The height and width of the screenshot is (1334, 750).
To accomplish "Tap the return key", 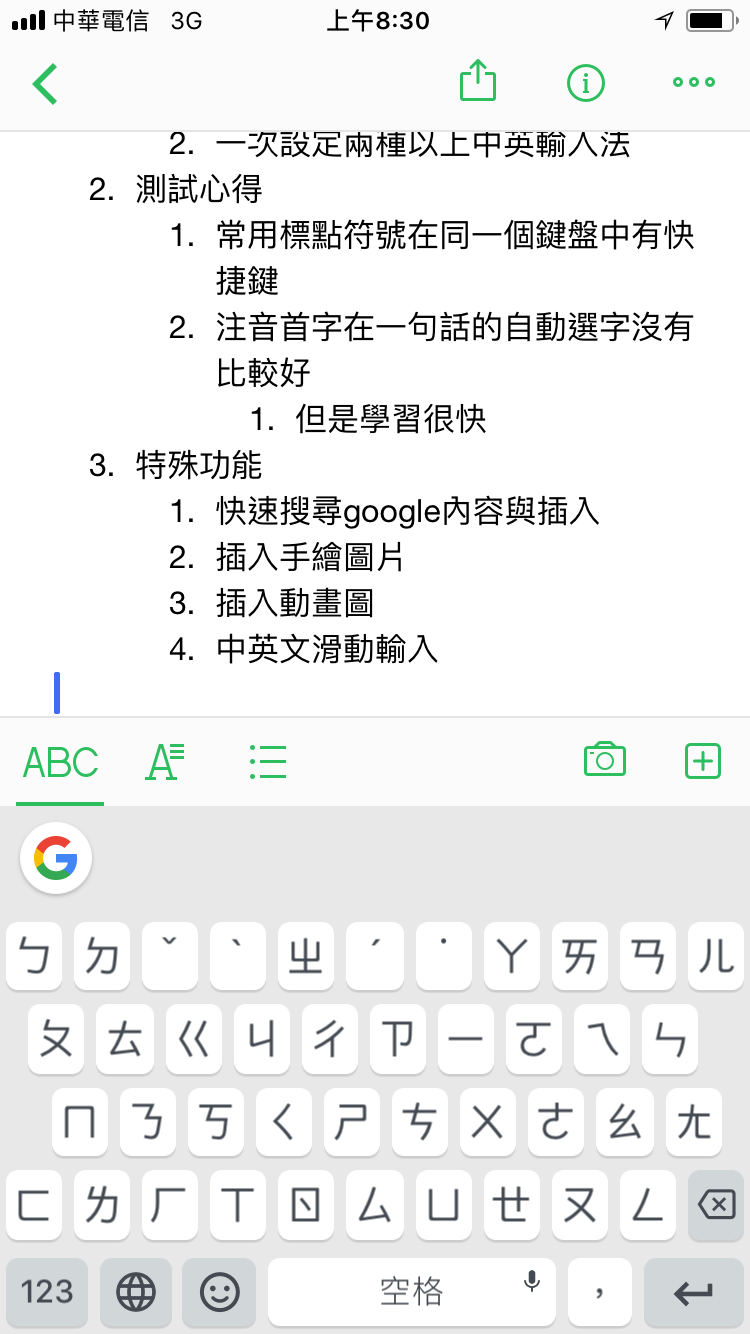I will pyautogui.click(x=694, y=1292).
